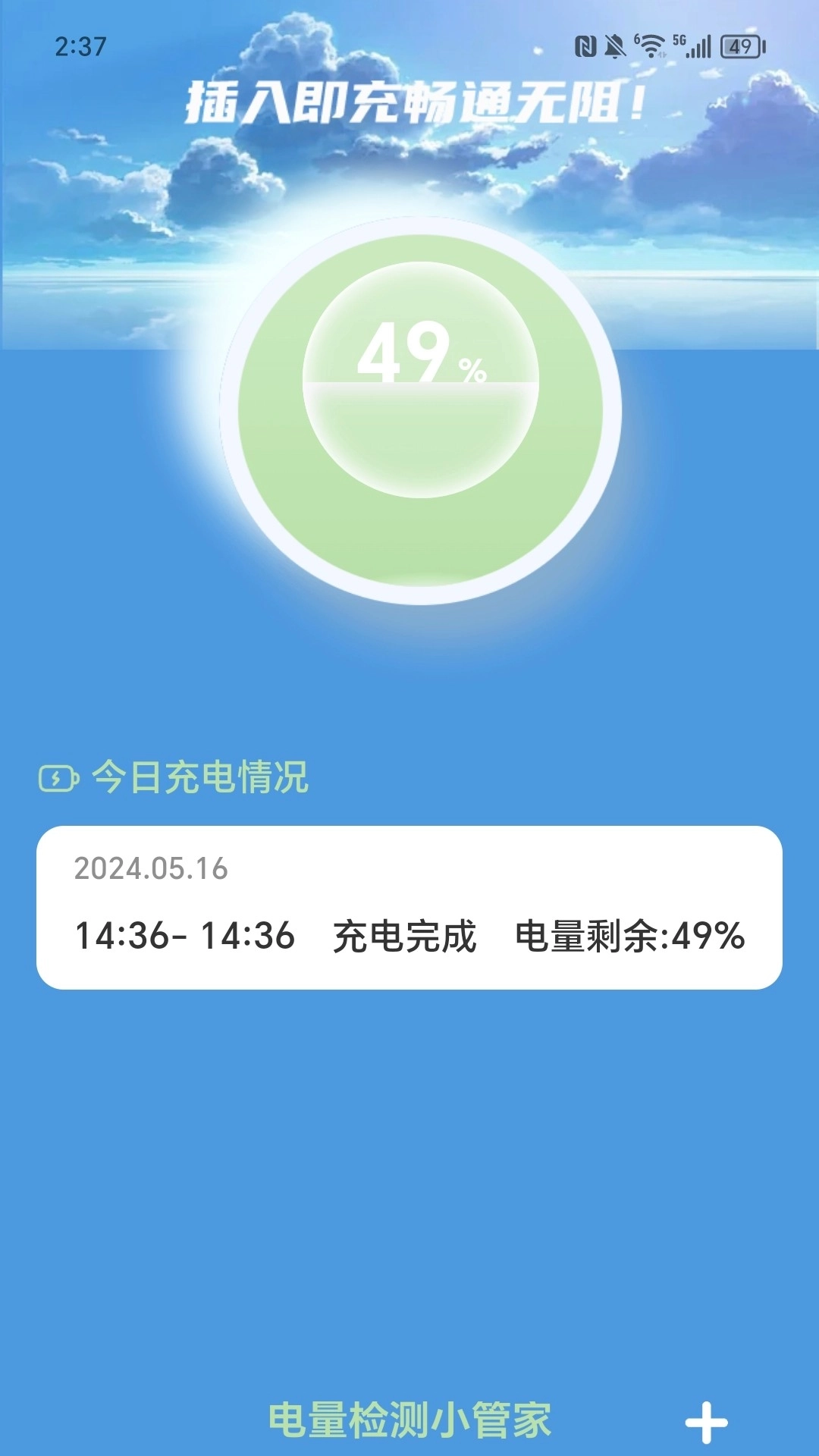The image size is (819, 1456).
Task: Tap the muted notification bell icon
Action: tap(616, 47)
